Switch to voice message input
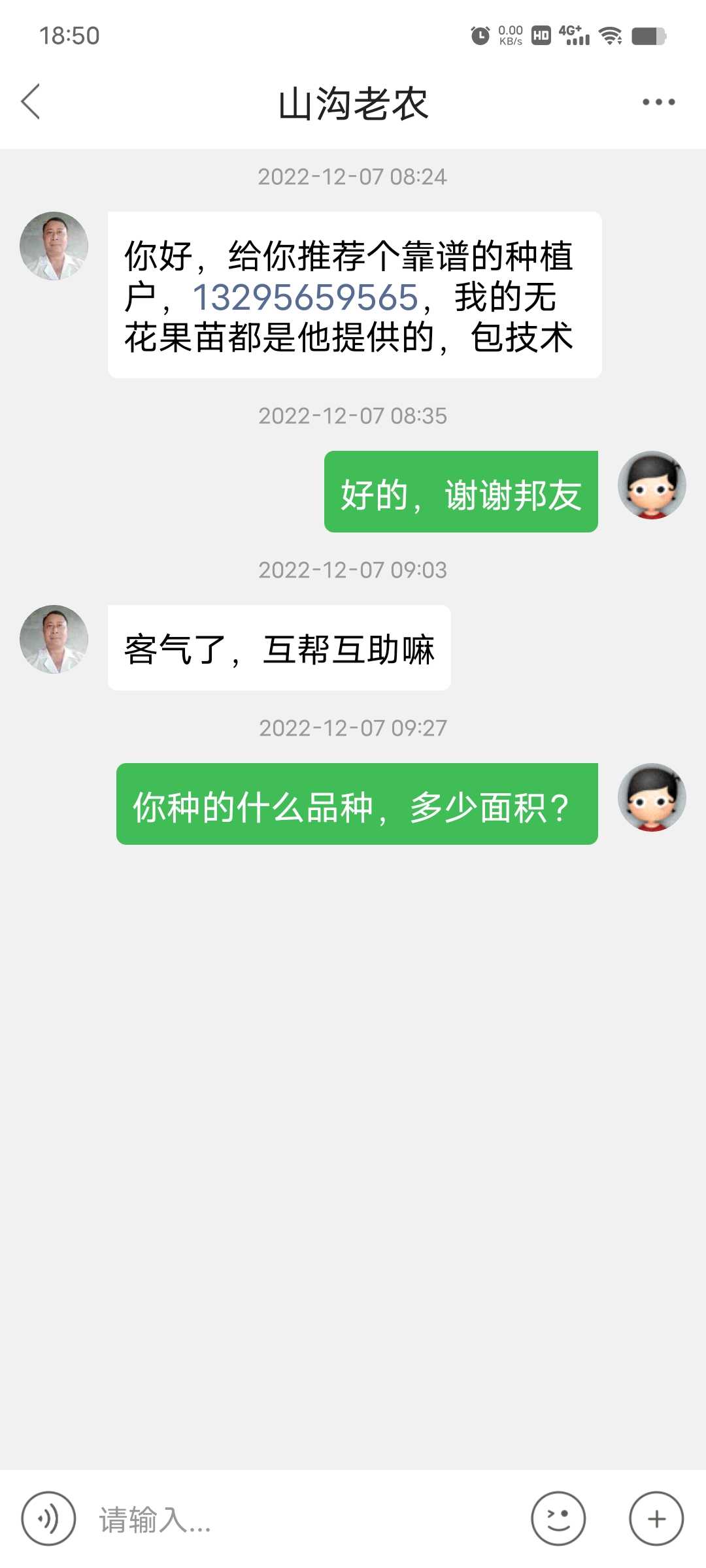This screenshot has height=1568, width=706. point(48,1518)
